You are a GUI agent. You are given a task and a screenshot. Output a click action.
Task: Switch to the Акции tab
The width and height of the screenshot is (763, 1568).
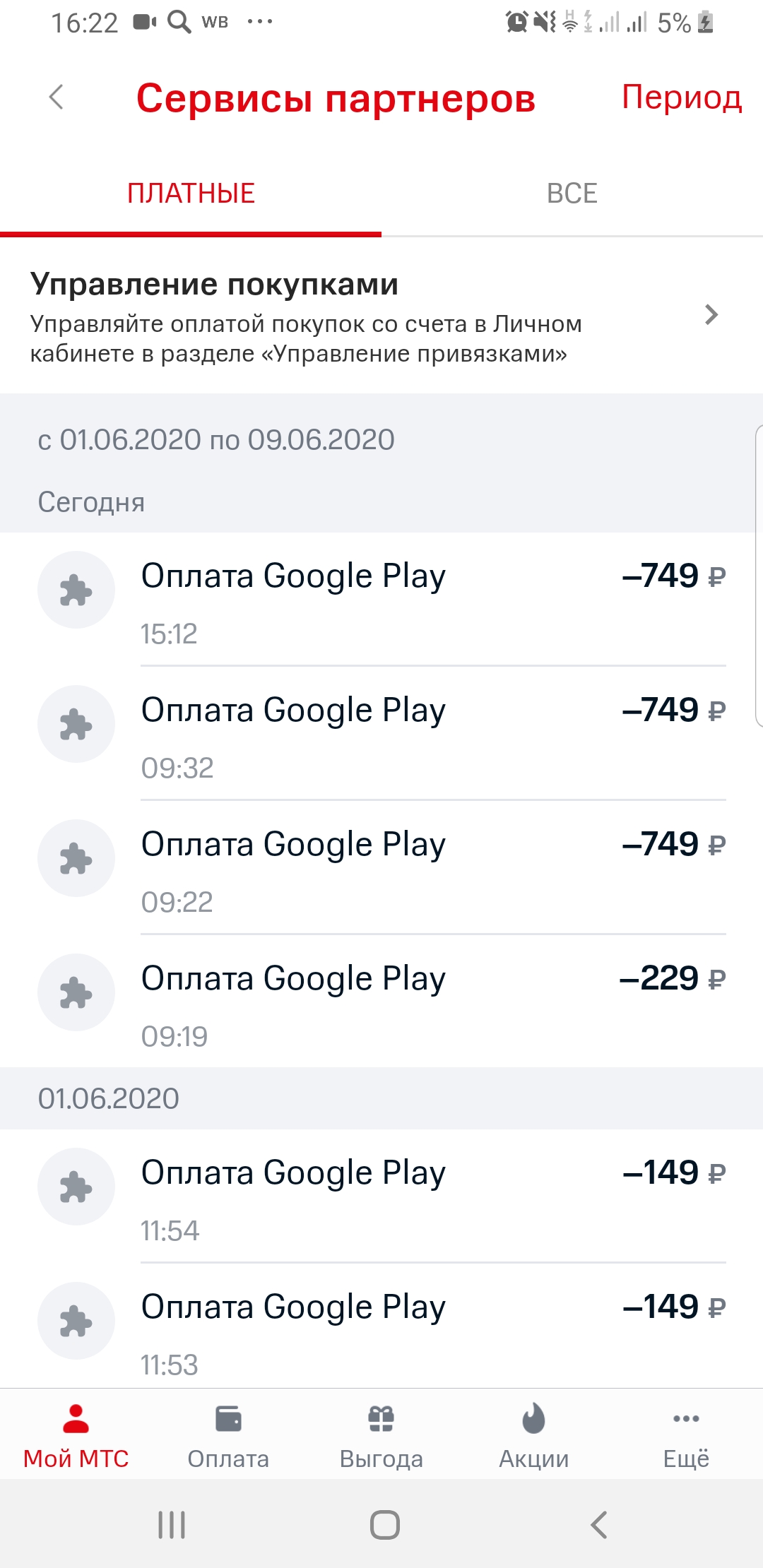point(534,1435)
